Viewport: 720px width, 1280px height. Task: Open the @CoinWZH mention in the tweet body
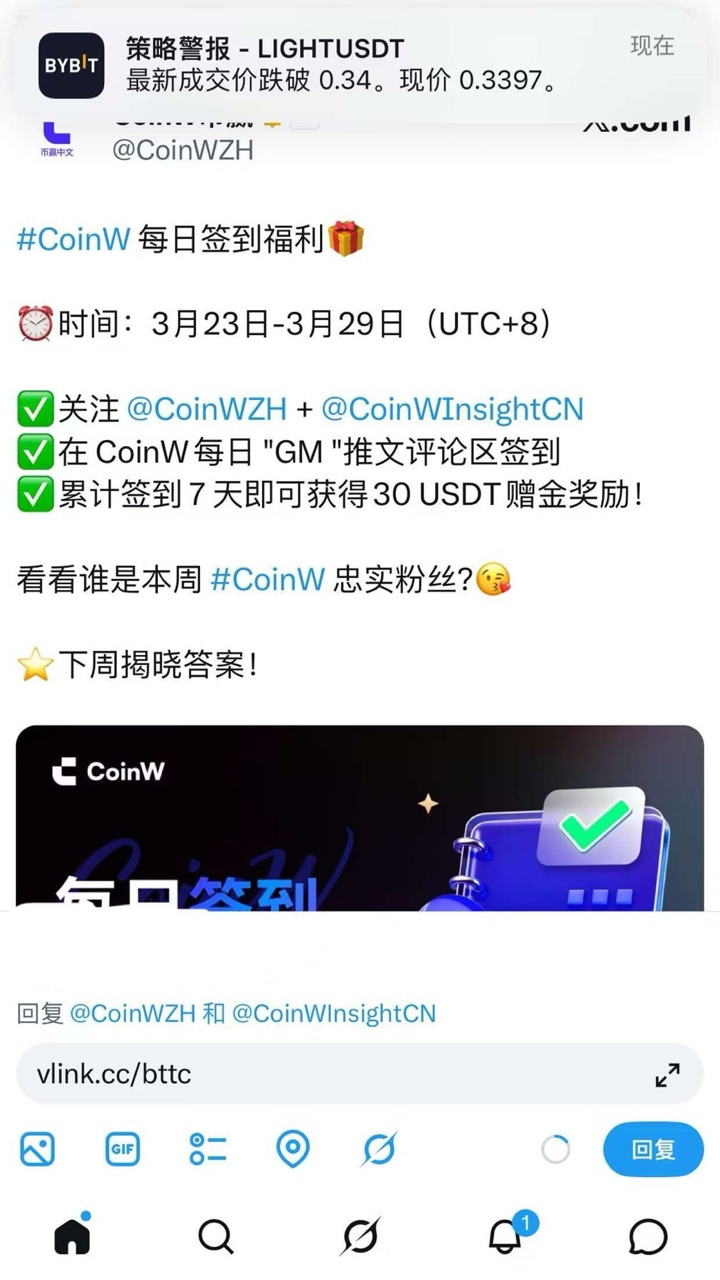tap(207, 409)
